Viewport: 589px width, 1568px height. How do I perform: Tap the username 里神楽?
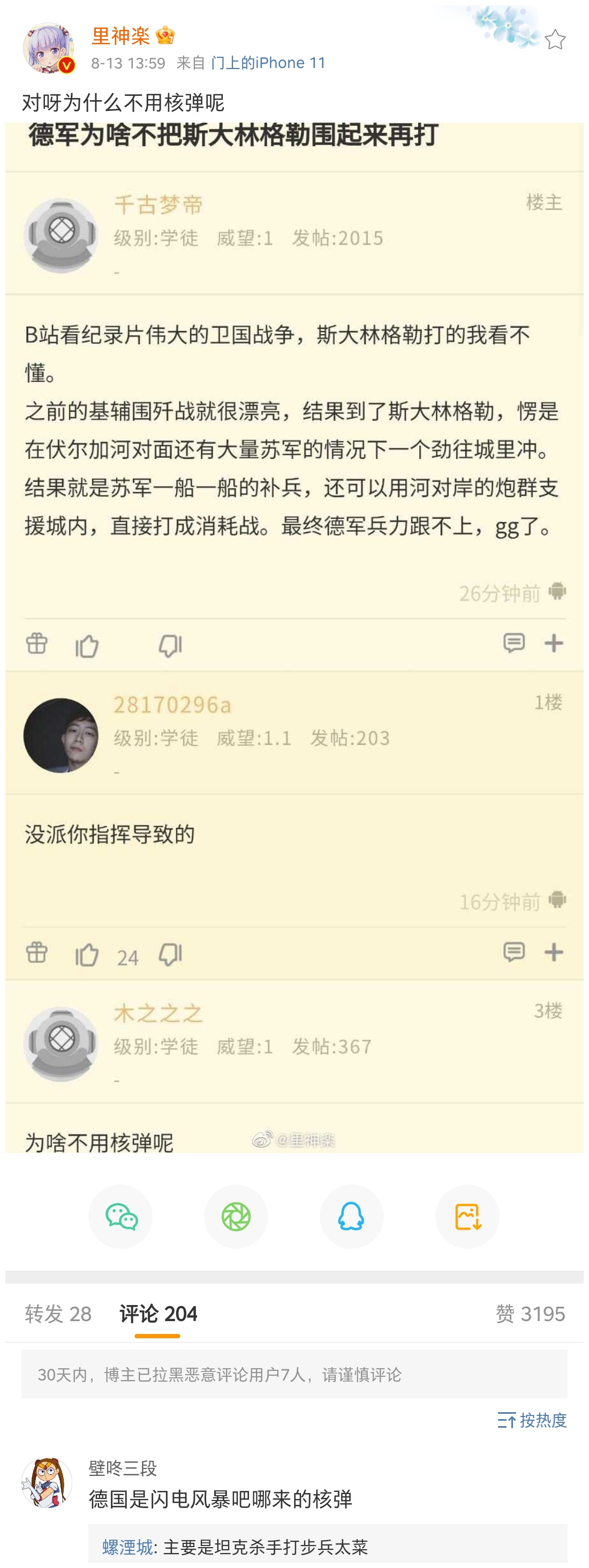(x=120, y=36)
